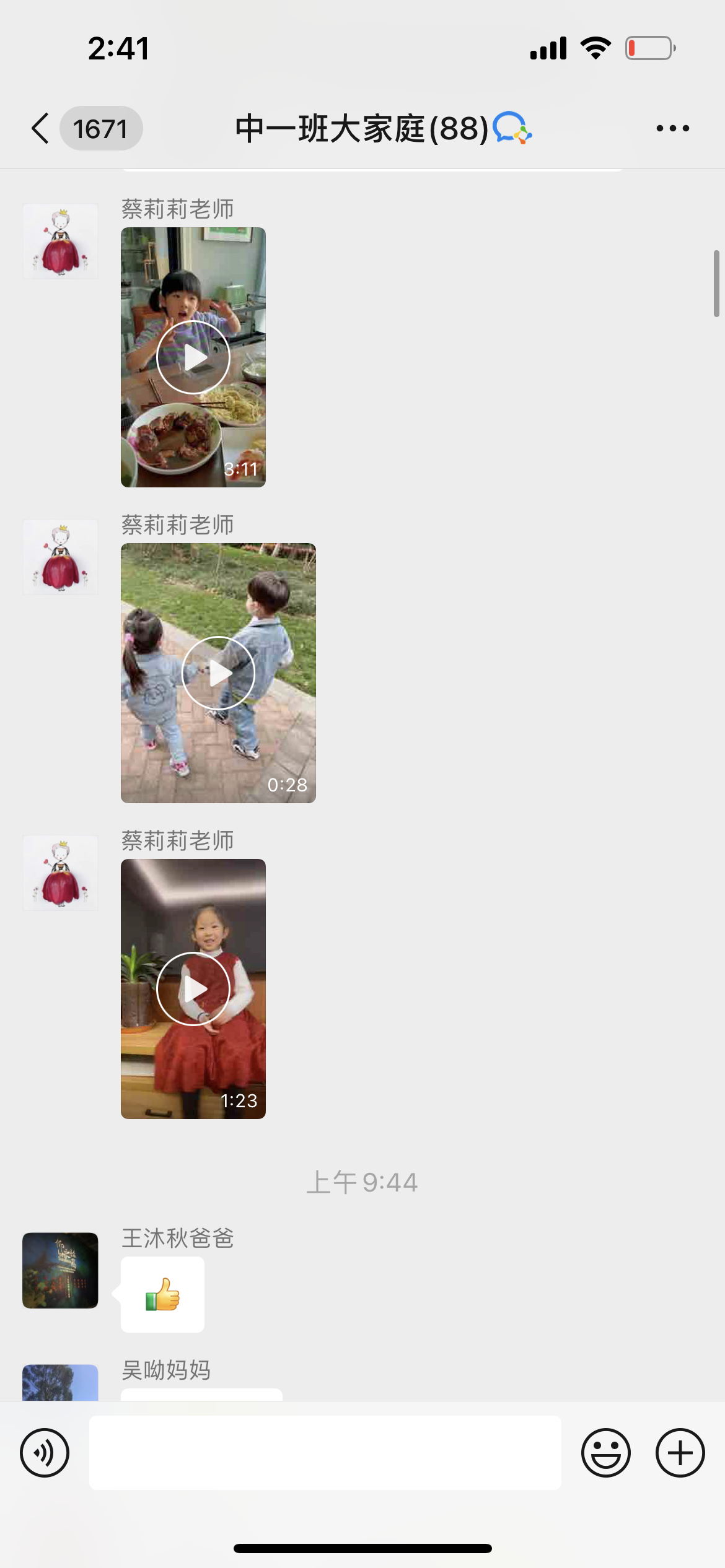Open 吴呦妈妈's profile avatar
This screenshot has width=725, height=1568.
(60, 1382)
